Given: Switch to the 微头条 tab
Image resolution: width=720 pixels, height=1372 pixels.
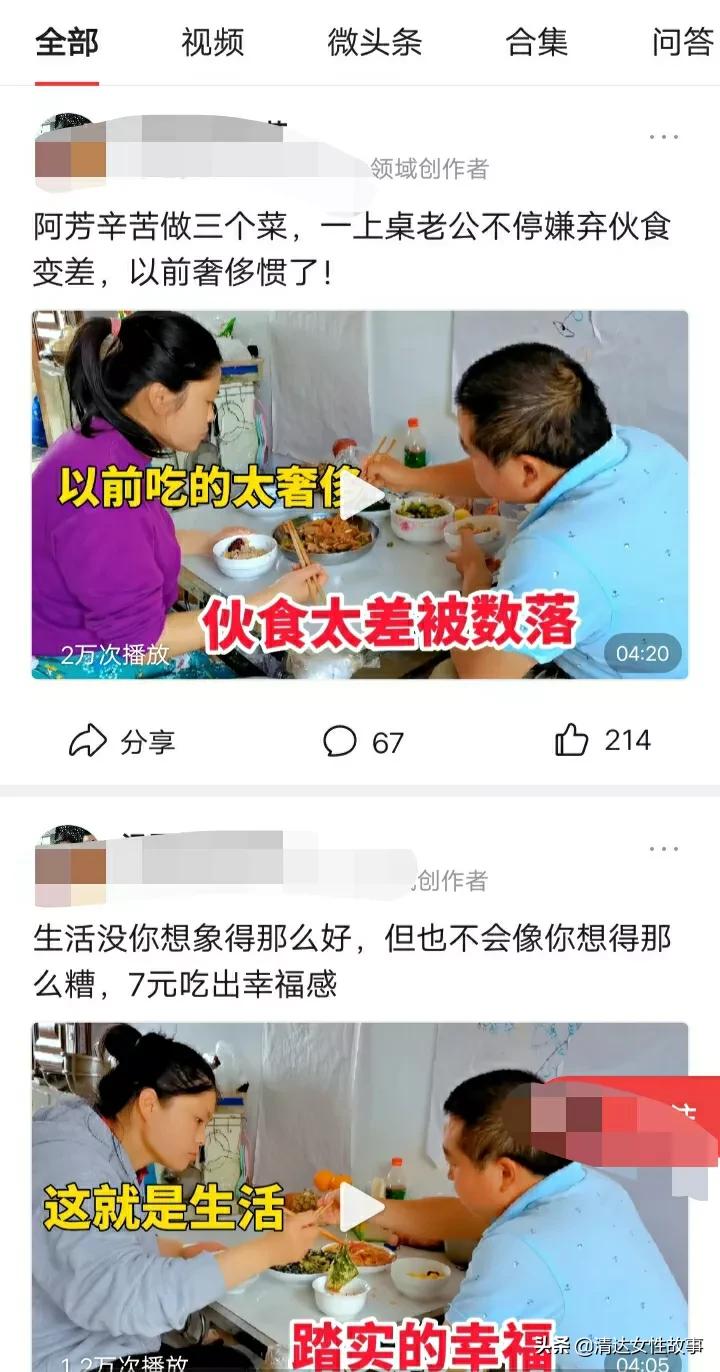Looking at the screenshot, I should tap(376, 43).
